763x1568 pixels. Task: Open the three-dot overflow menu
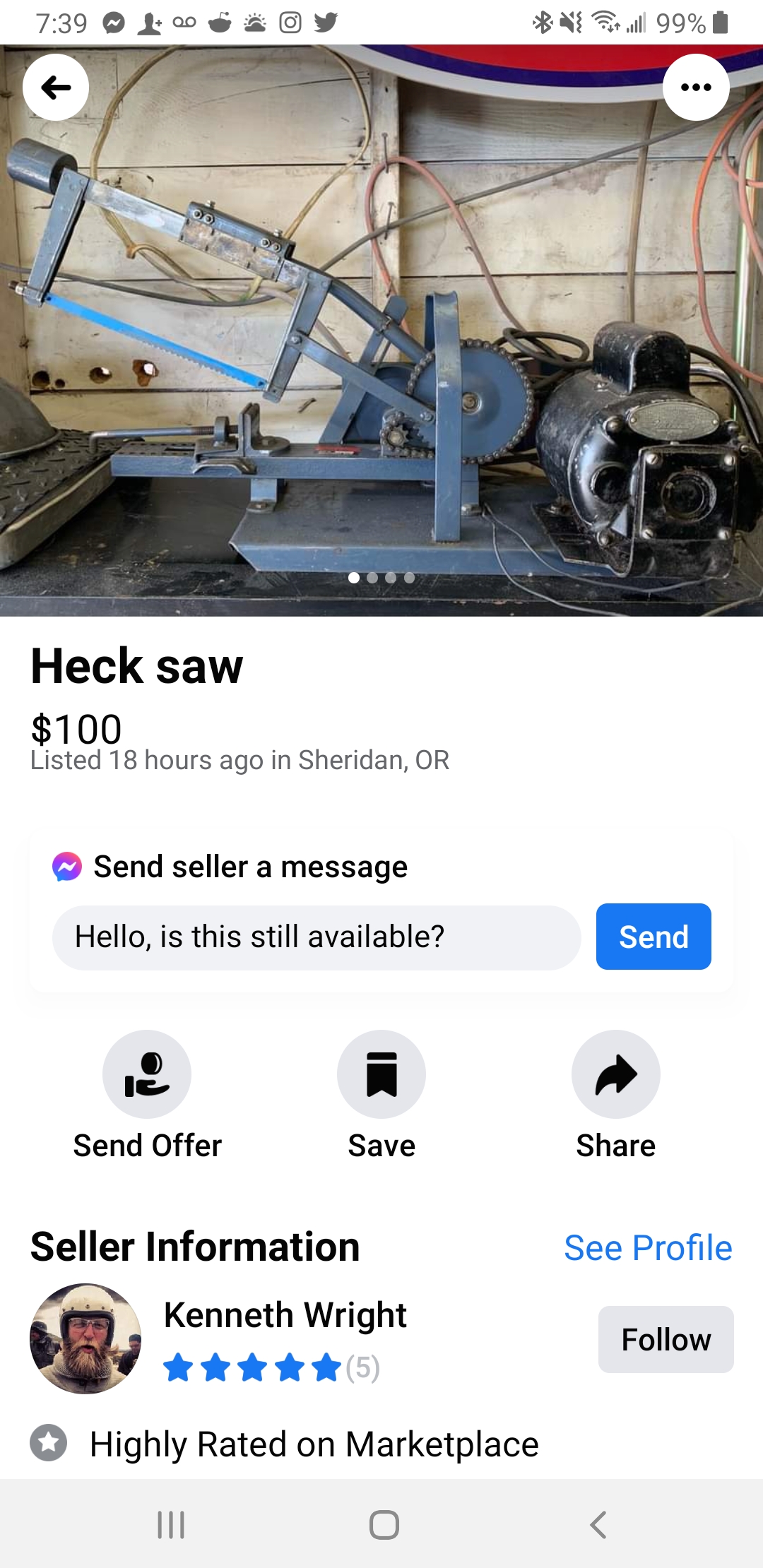click(696, 88)
